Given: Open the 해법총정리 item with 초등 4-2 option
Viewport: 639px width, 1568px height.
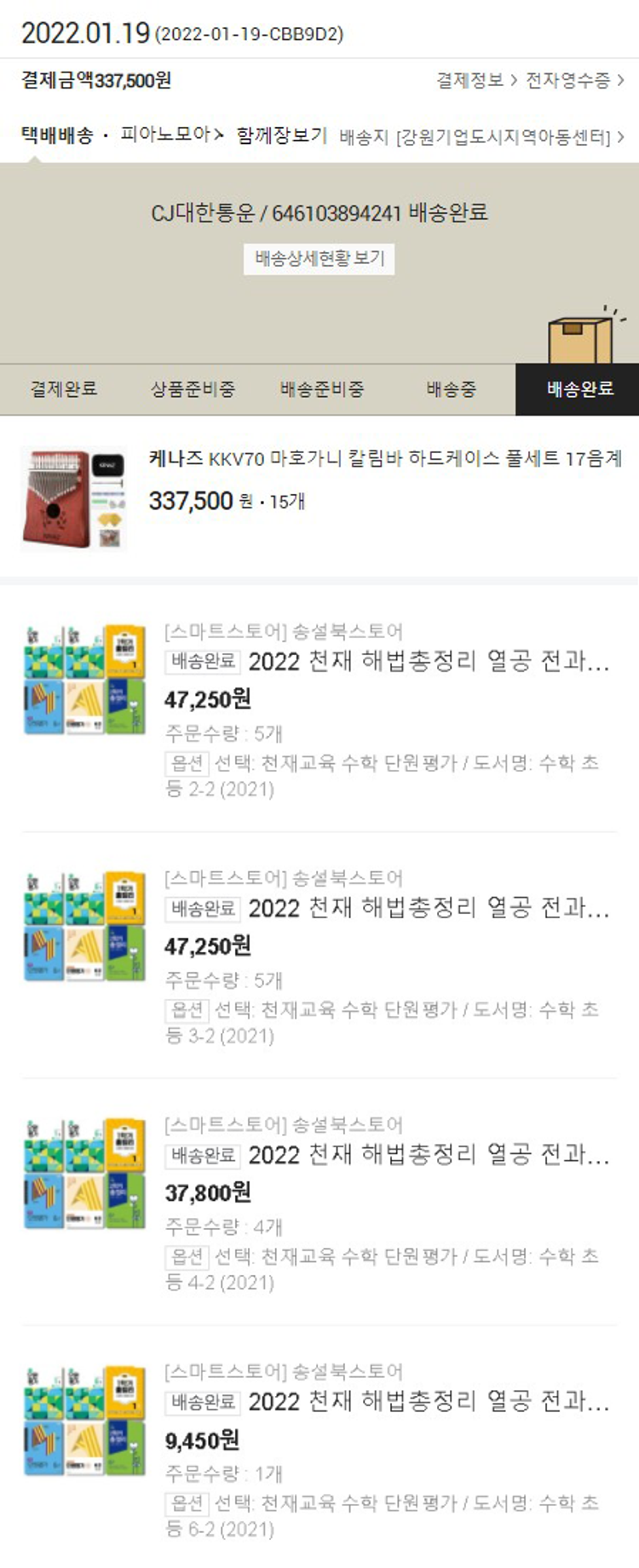Looking at the screenshot, I should (x=429, y=1156).
